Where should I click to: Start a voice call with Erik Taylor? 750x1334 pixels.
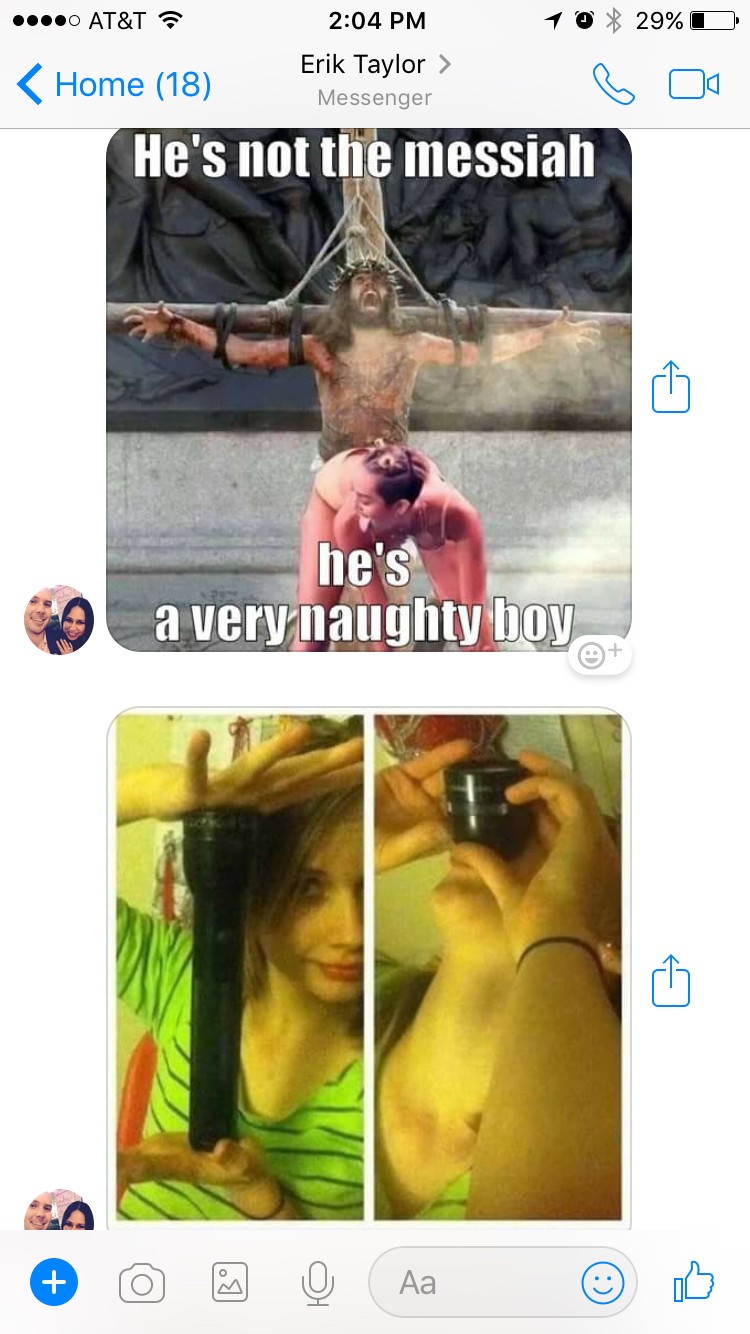coord(613,84)
